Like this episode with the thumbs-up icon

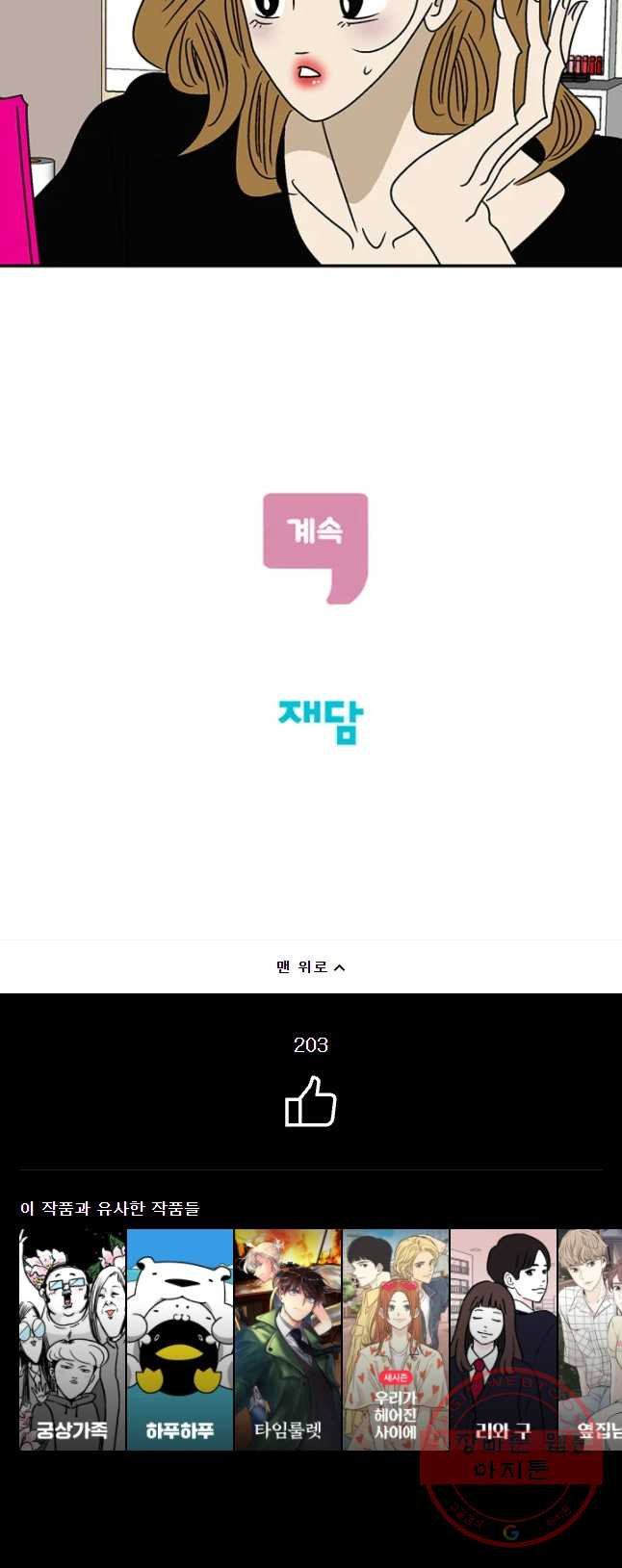tap(310, 1101)
